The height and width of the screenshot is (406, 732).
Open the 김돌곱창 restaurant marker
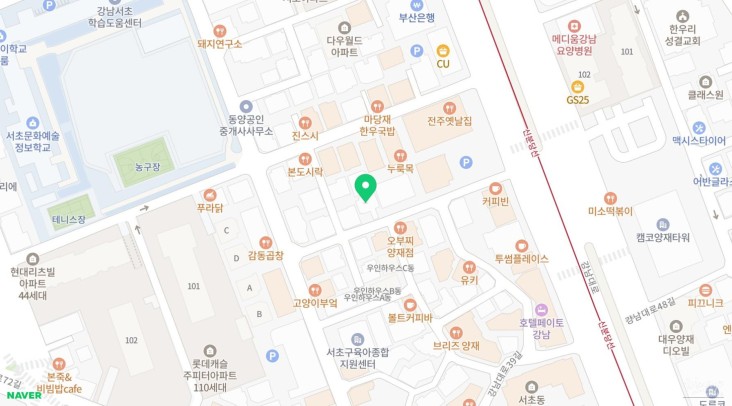pyautogui.click(x=265, y=242)
